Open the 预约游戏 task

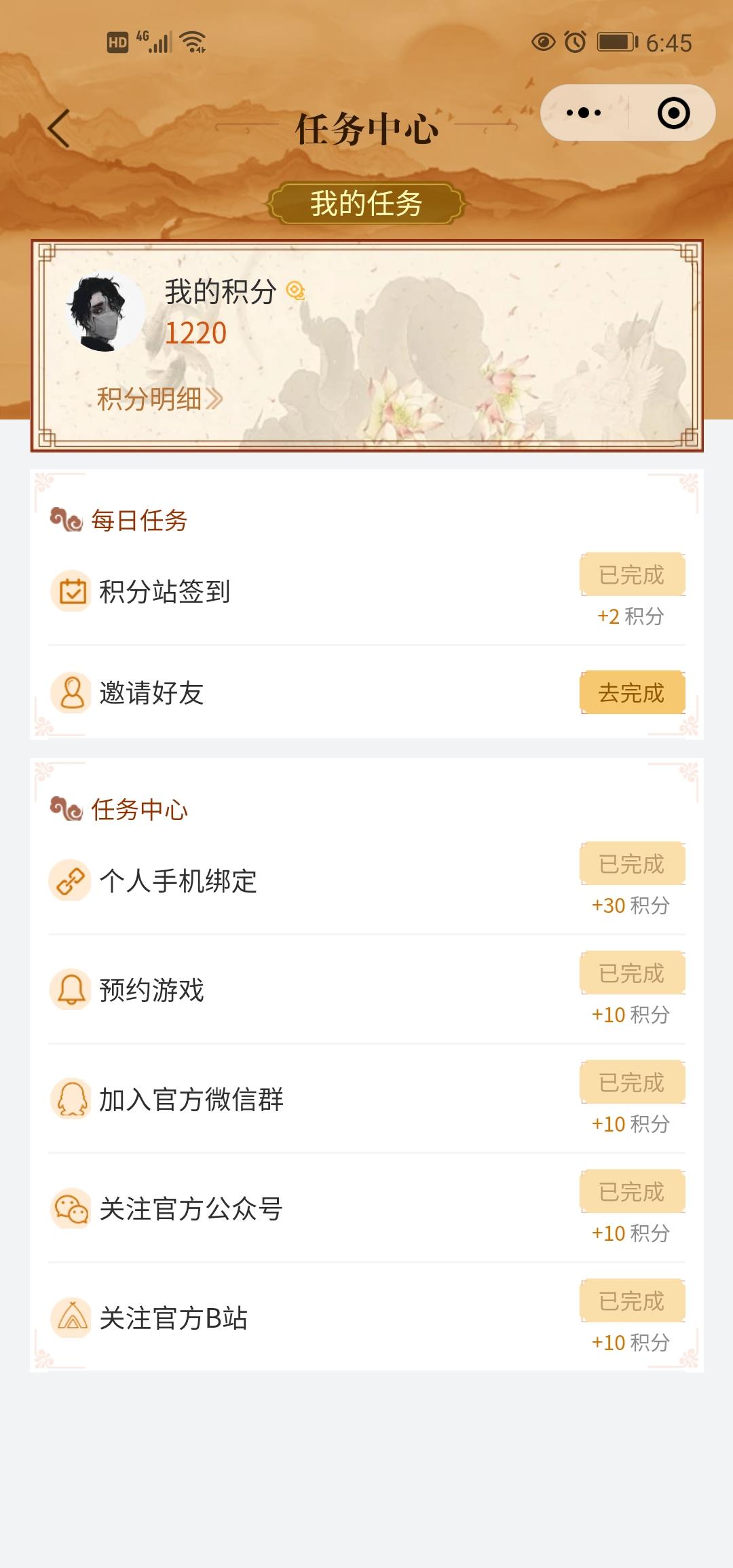[x=151, y=990]
